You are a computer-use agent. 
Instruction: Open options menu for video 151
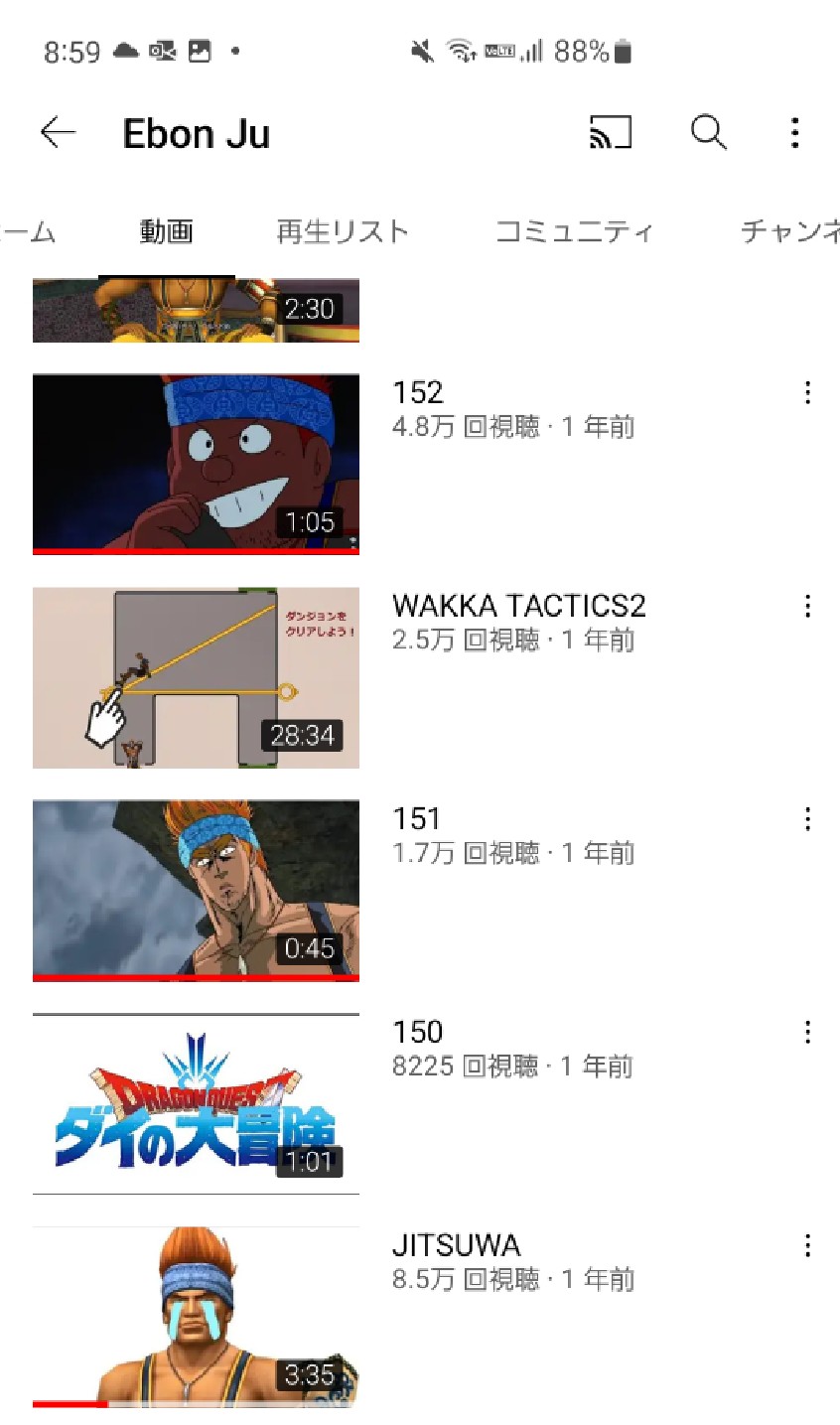pos(807,819)
